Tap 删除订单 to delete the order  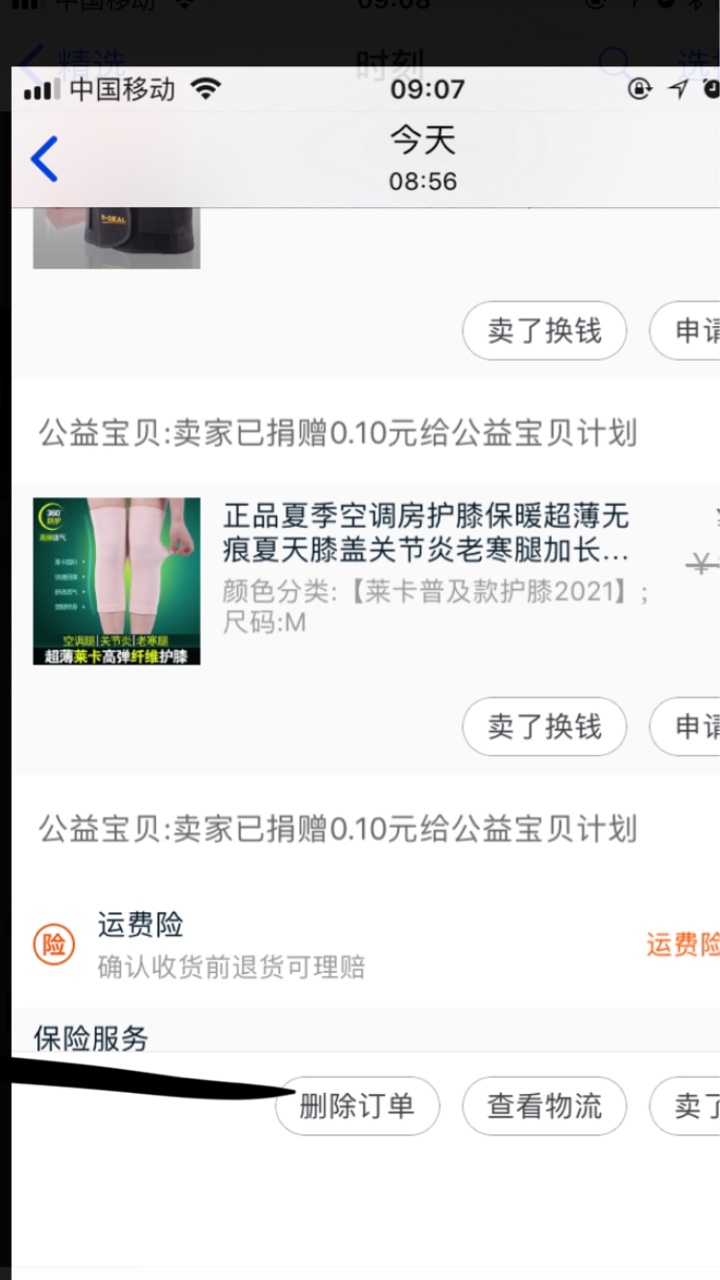click(357, 1105)
